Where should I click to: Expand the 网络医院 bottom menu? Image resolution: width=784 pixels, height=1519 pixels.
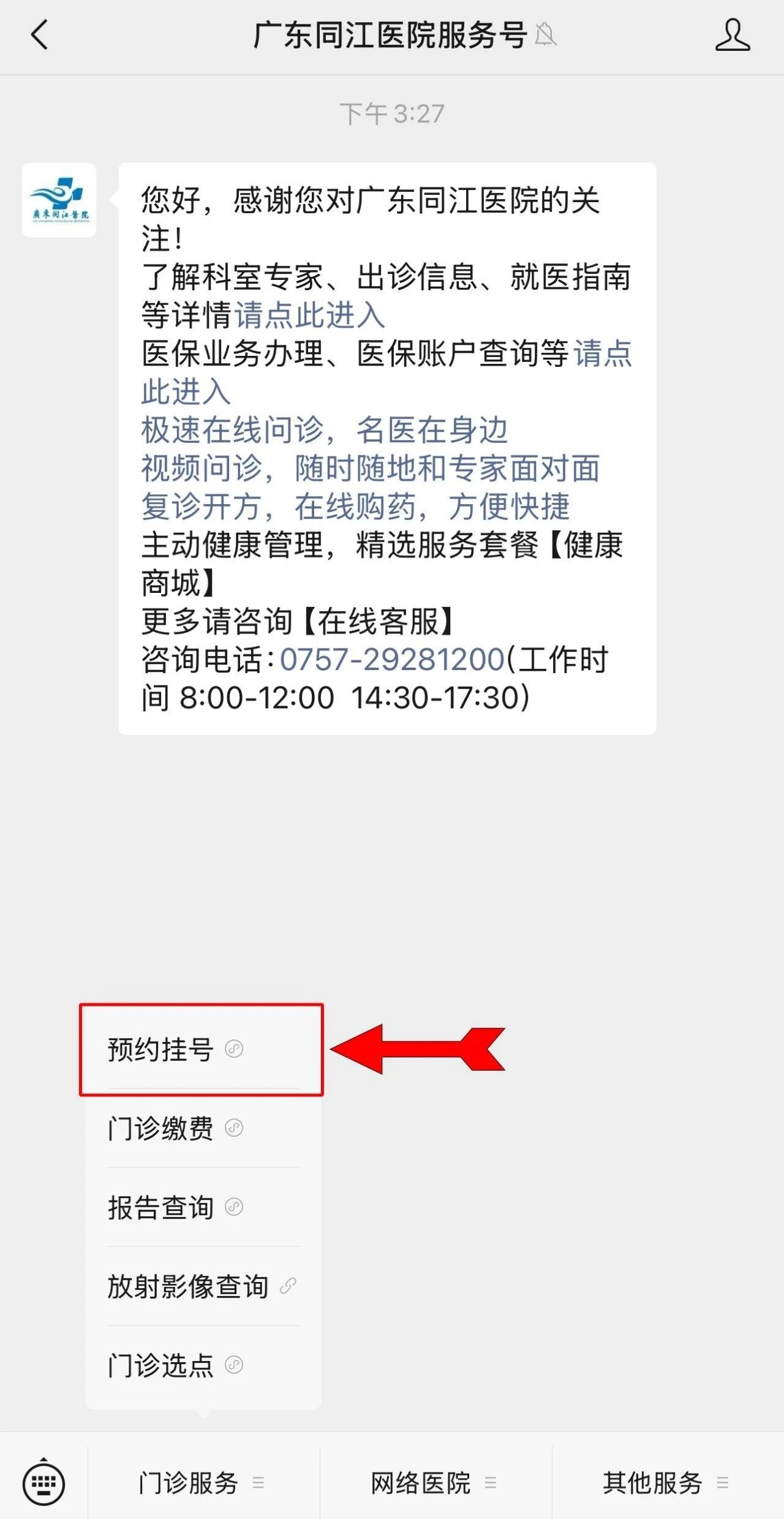click(x=434, y=1482)
